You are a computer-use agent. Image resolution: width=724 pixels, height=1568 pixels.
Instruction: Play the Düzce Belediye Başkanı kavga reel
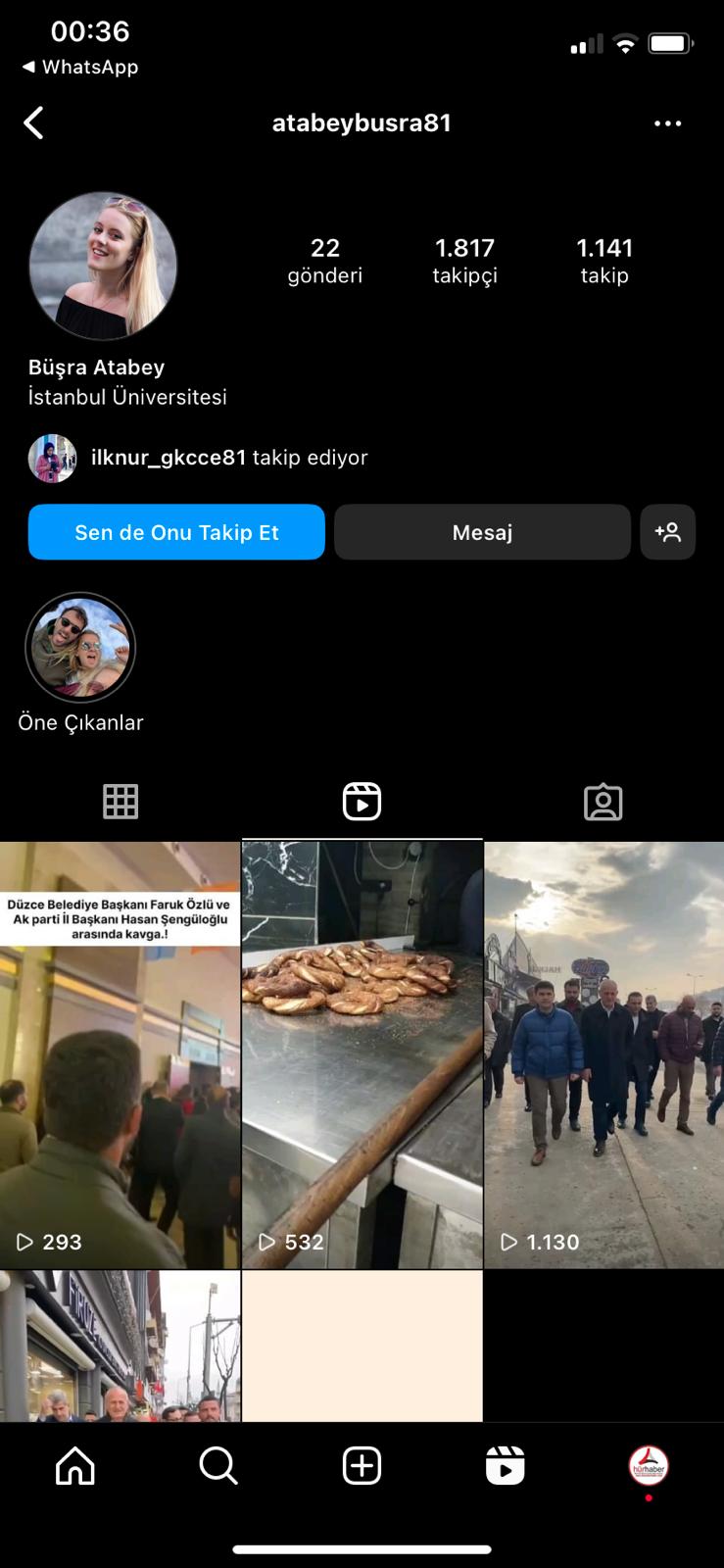tap(120, 1054)
